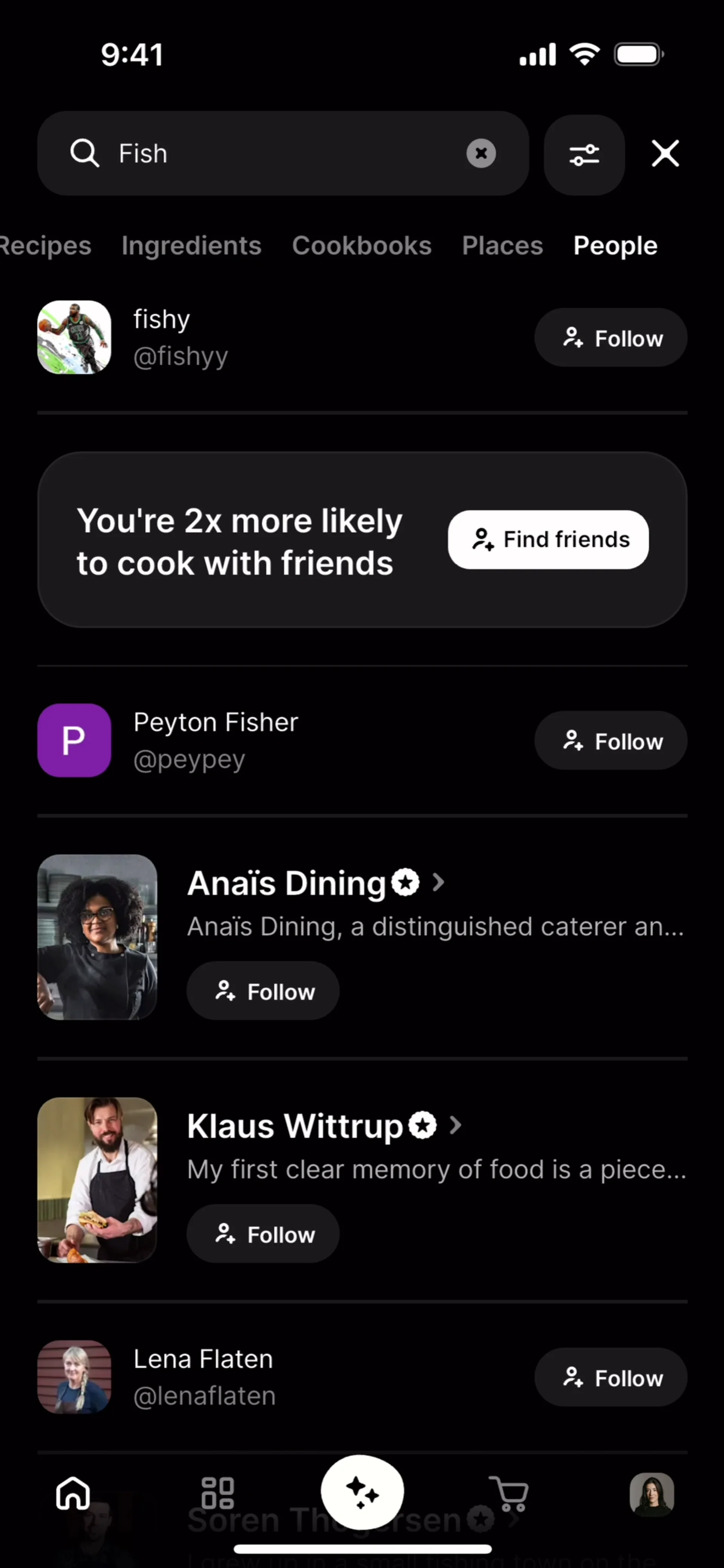724x1568 pixels.
Task: Follow Anaïs Dining
Action: (263, 991)
